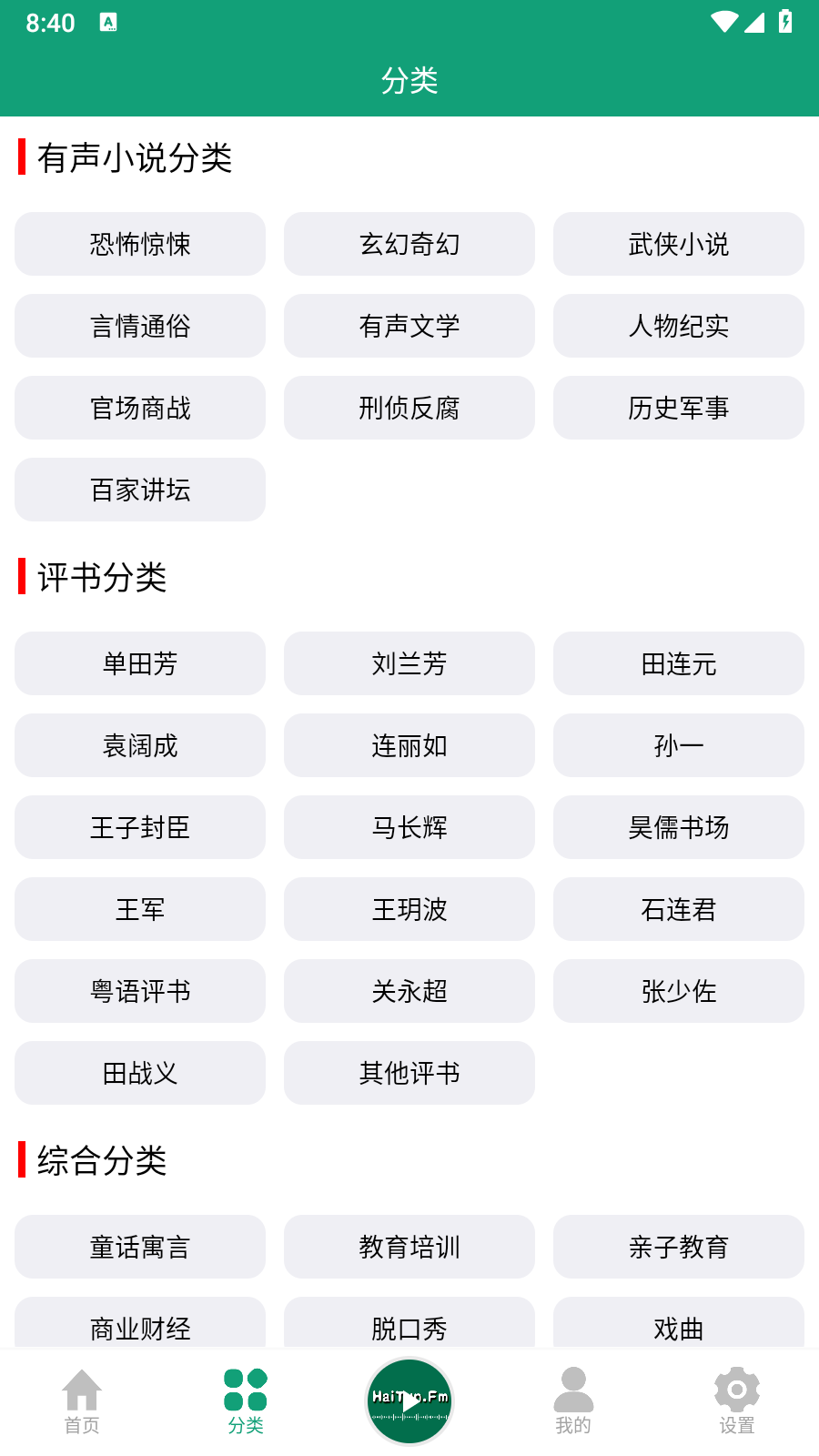This screenshot has width=819, height=1456.
Task: Open the center HaiTing.Fm player button
Action: tap(409, 1400)
